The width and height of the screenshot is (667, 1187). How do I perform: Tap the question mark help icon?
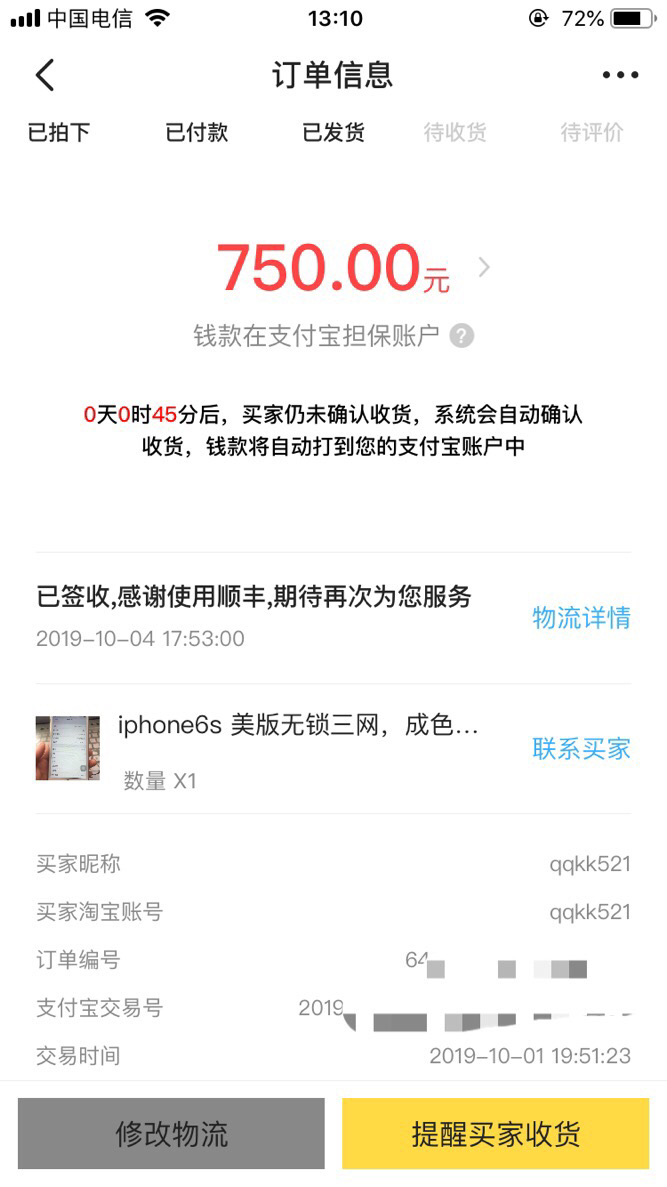pyautogui.click(x=462, y=335)
